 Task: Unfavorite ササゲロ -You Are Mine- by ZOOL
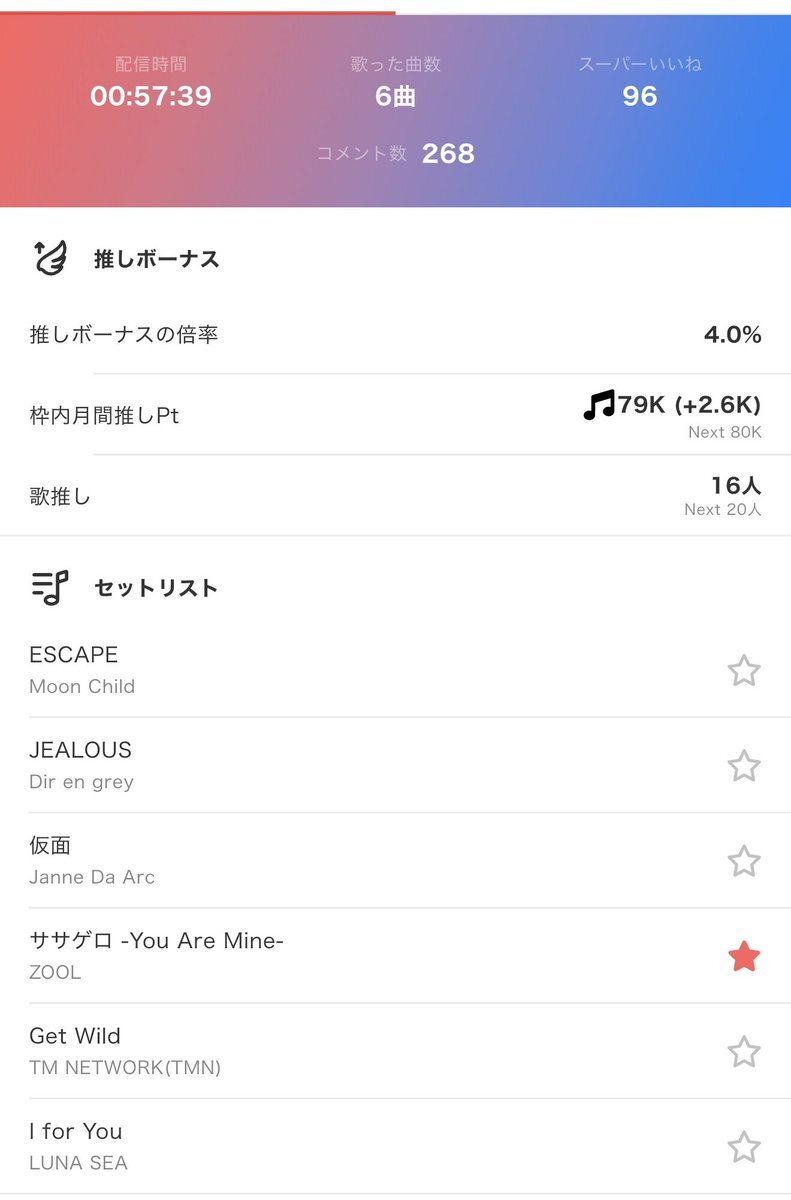743,957
